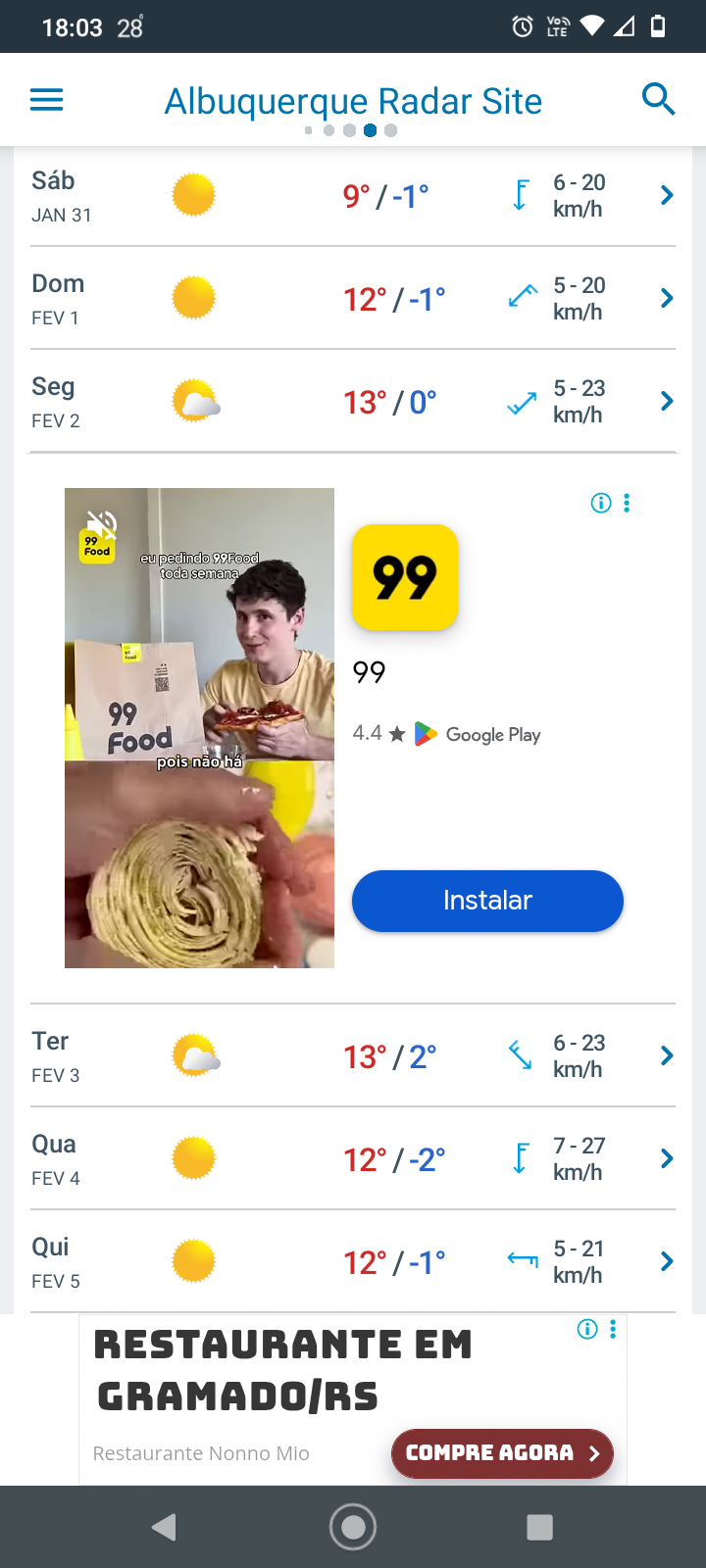Expand Seg Fev 2 daily forecast
Image resolution: width=706 pixels, height=1568 pixels.
[x=667, y=401]
